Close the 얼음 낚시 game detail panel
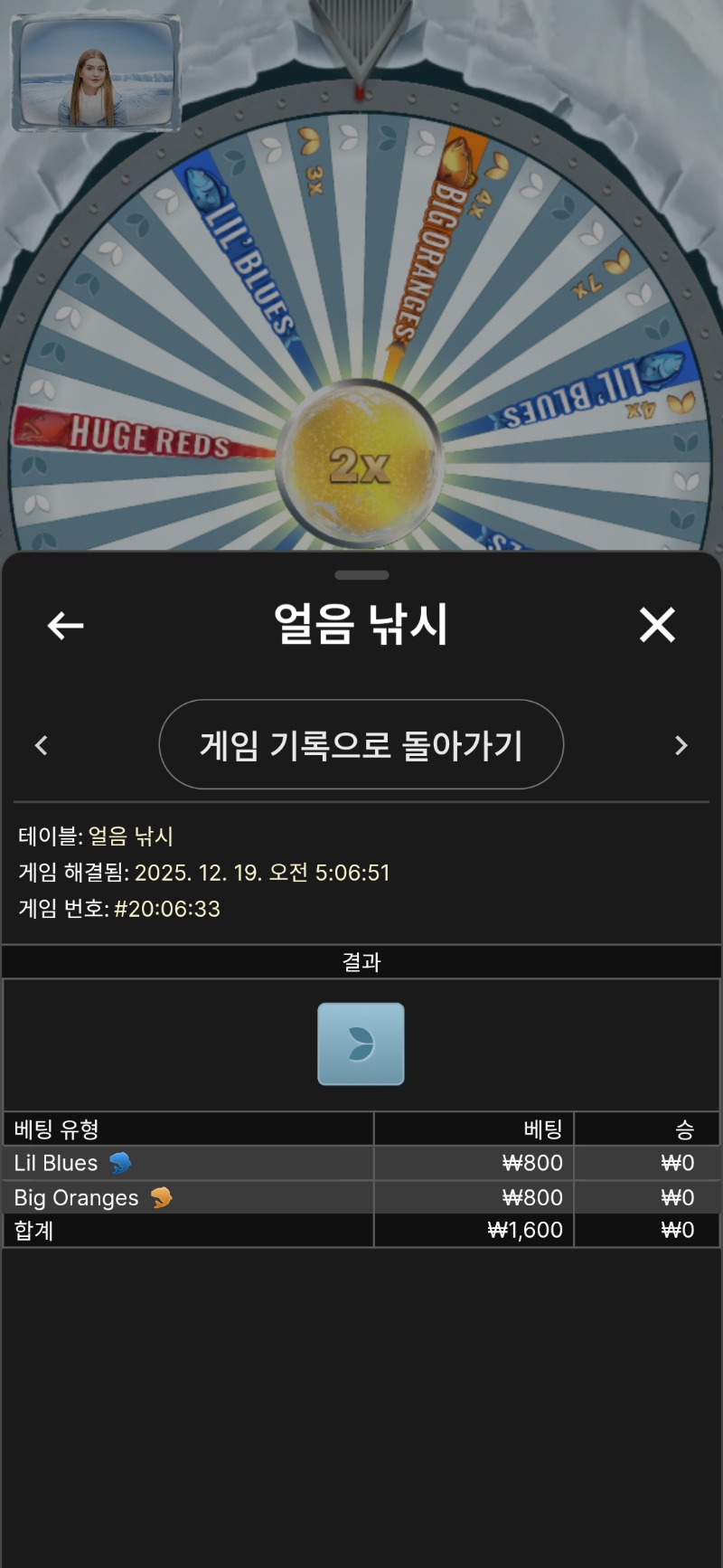 pos(657,625)
